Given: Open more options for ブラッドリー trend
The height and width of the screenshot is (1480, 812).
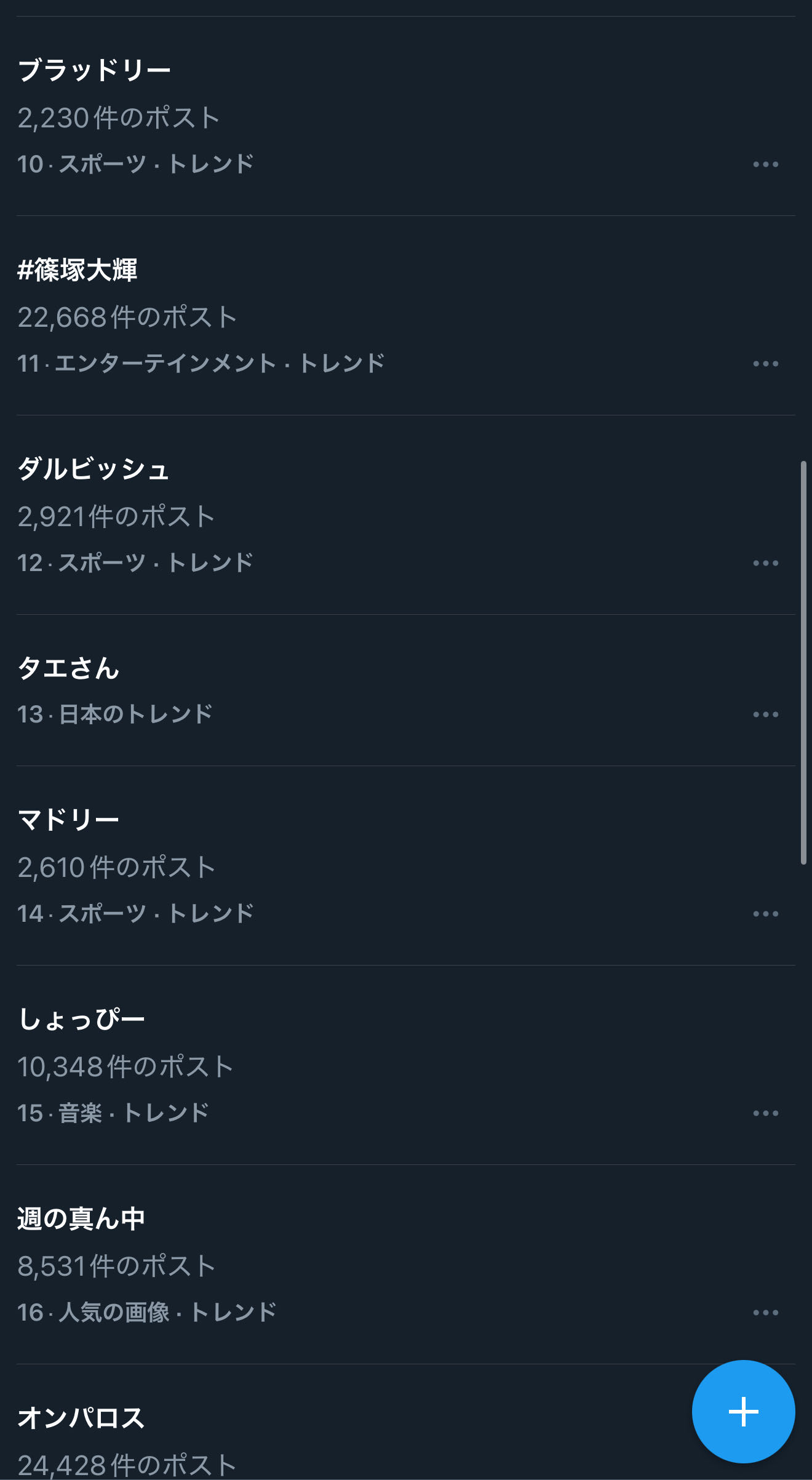Looking at the screenshot, I should click(x=765, y=164).
